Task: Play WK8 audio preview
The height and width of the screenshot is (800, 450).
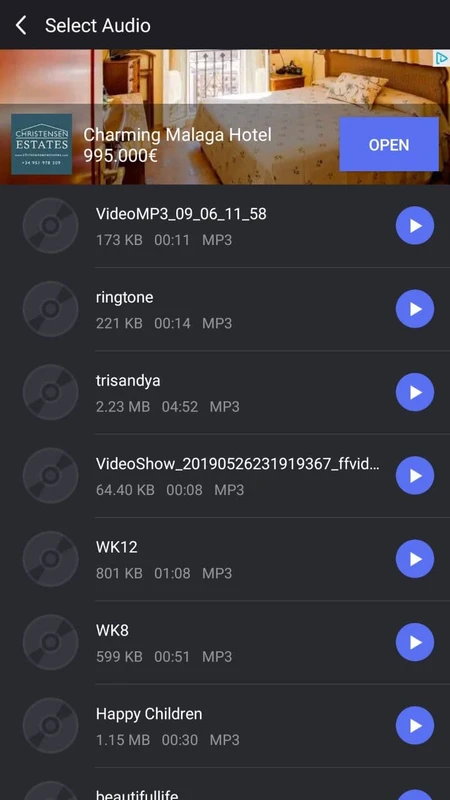Action: click(415, 642)
